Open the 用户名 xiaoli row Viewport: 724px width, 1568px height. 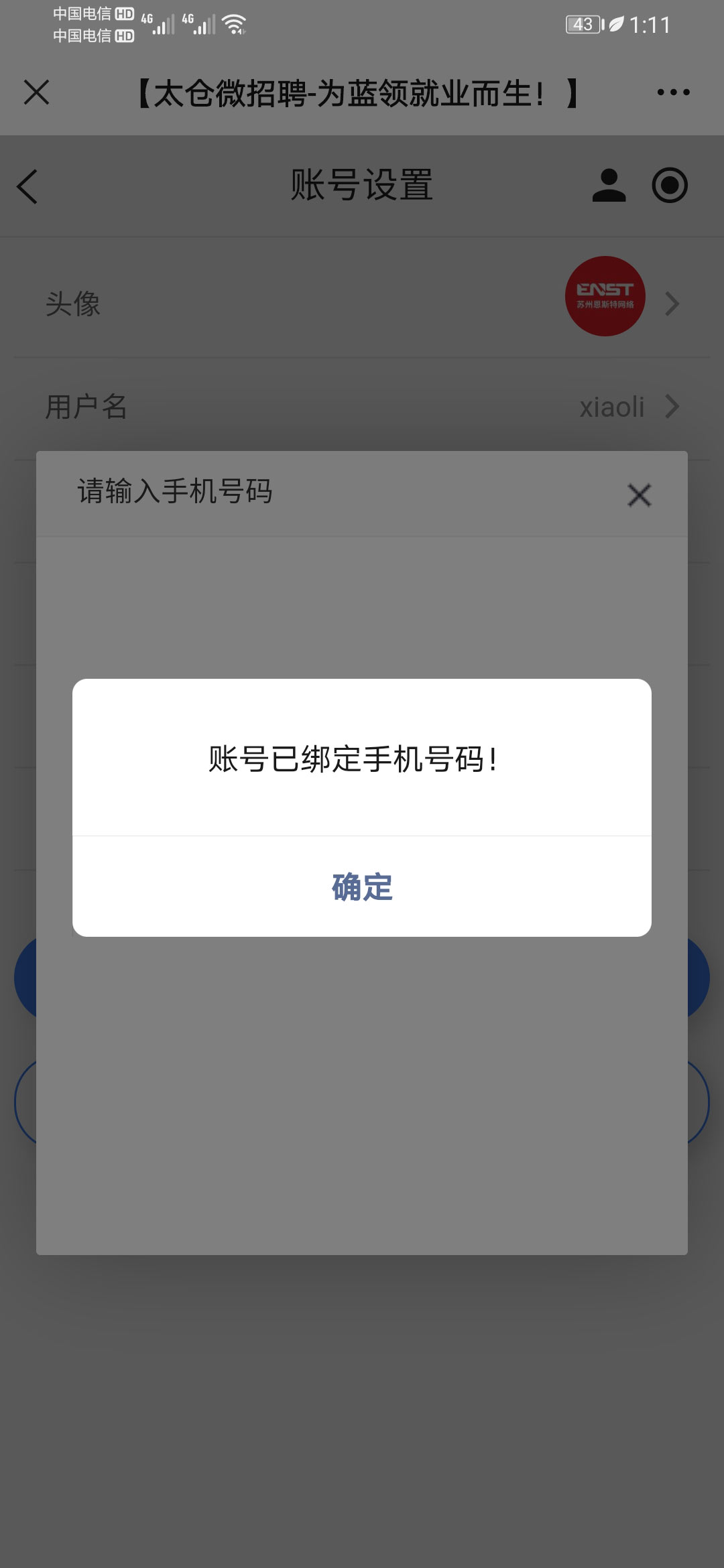click(x=362, y=407)
